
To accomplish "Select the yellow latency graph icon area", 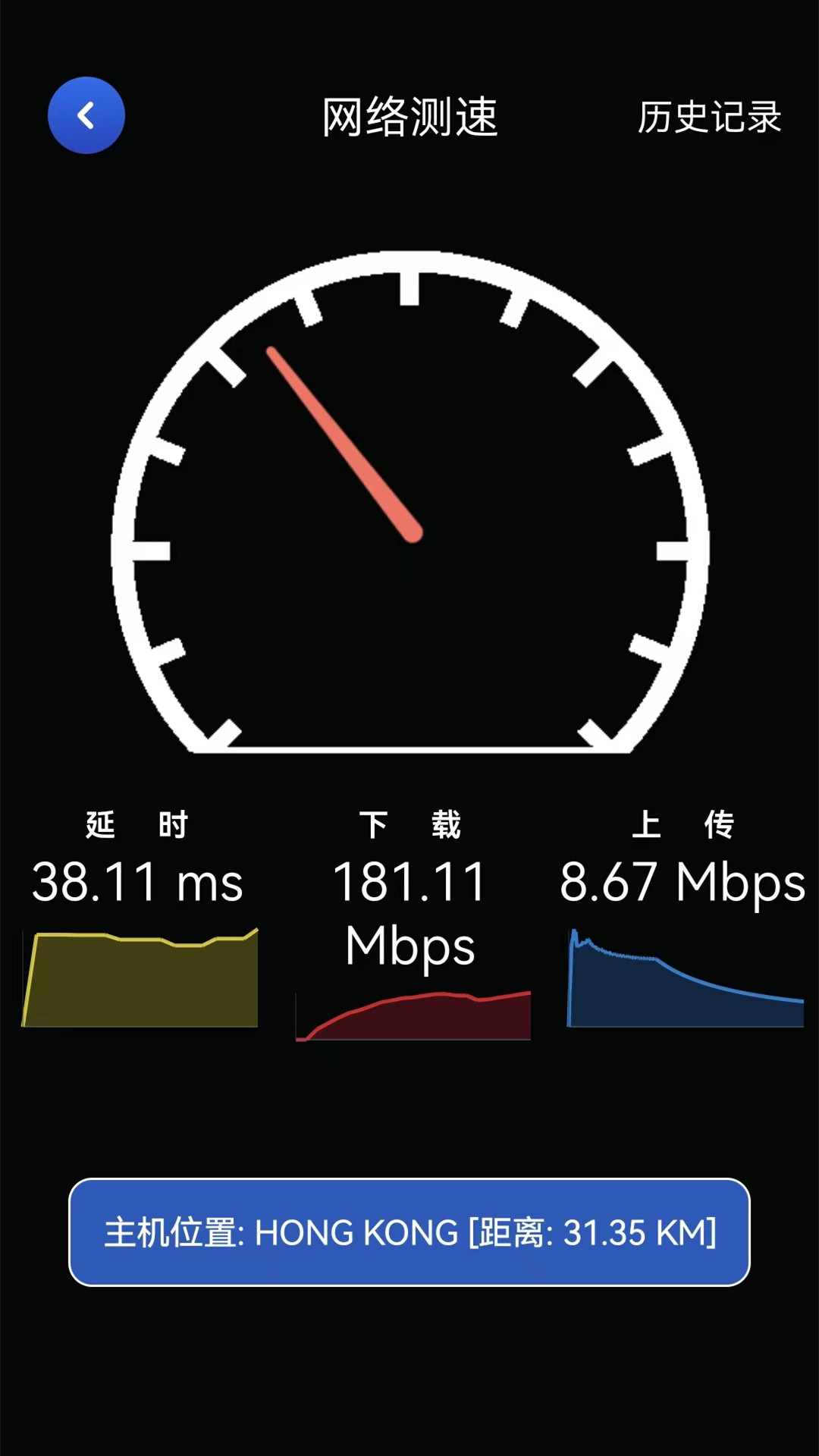I will (x=140, y=978).
